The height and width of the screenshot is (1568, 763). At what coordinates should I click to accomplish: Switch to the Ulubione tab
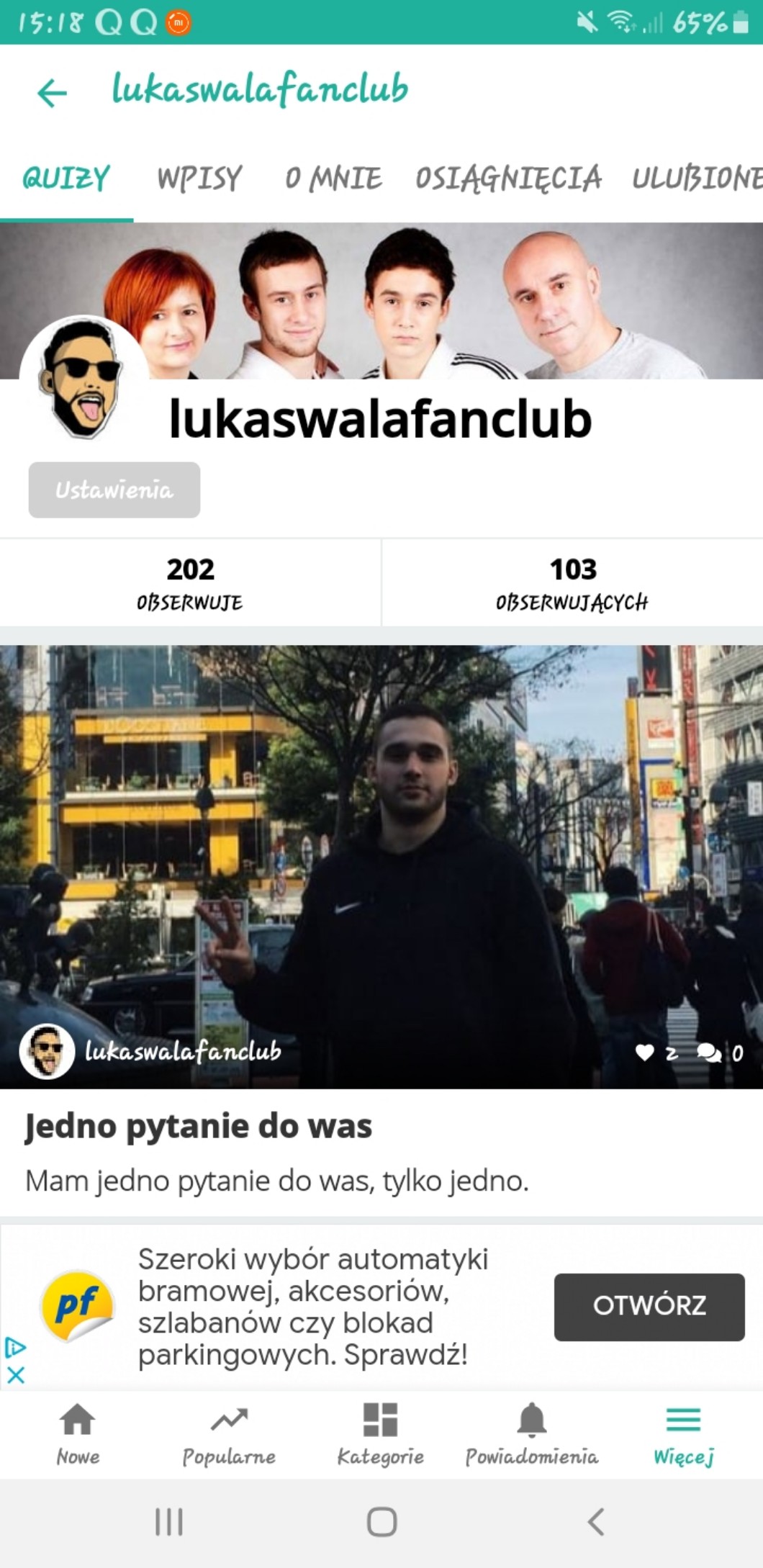click(697, 178)
